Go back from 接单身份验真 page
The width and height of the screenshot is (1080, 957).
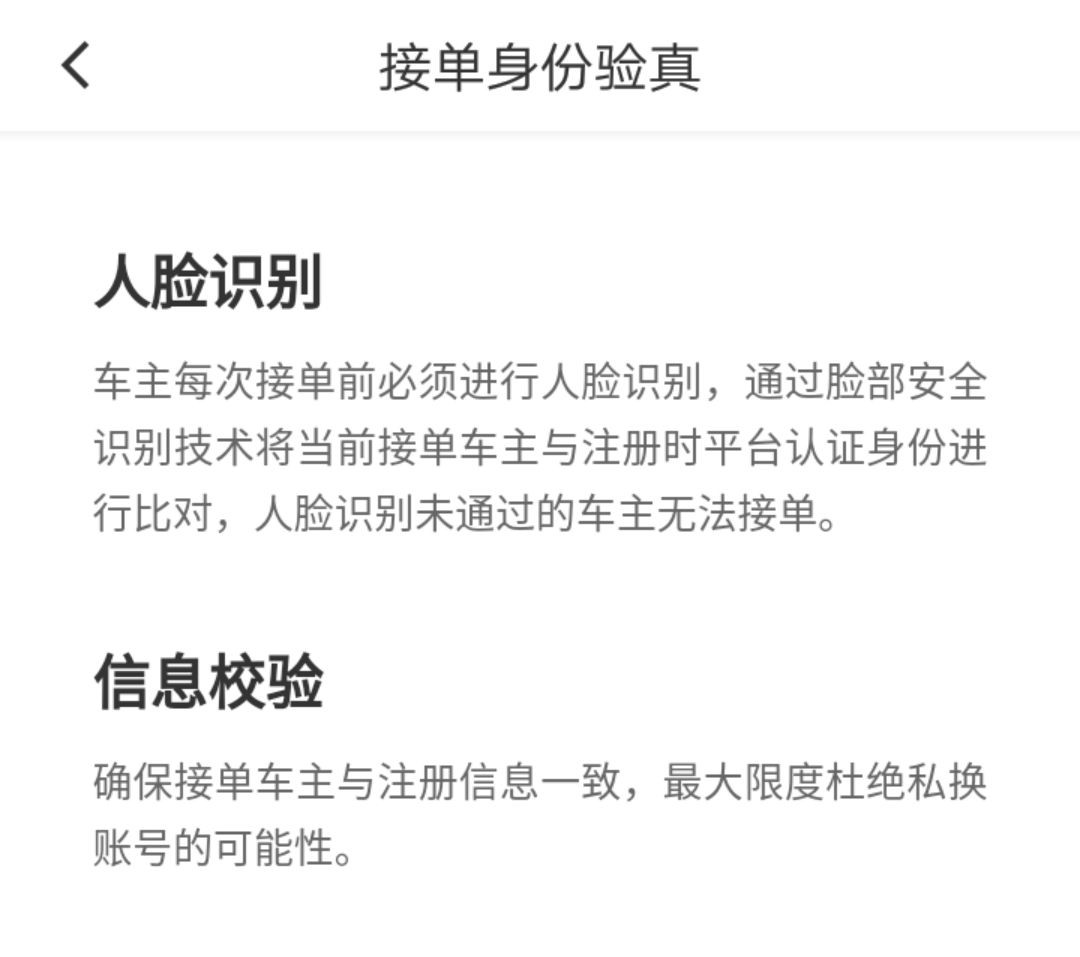pos(76,66)
